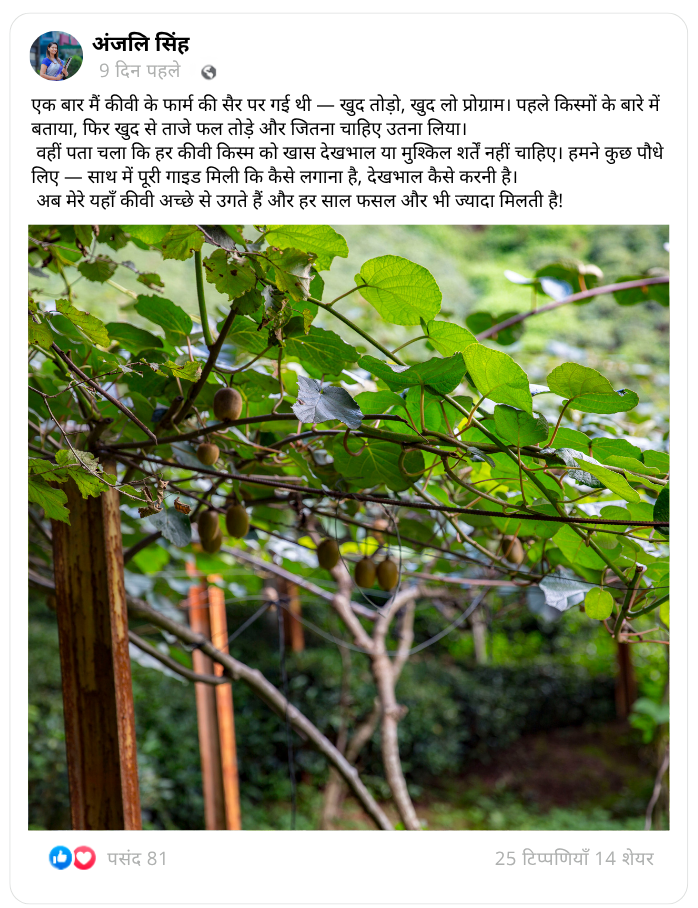
Task: View reactions on the post
Action: coord(108,858)
